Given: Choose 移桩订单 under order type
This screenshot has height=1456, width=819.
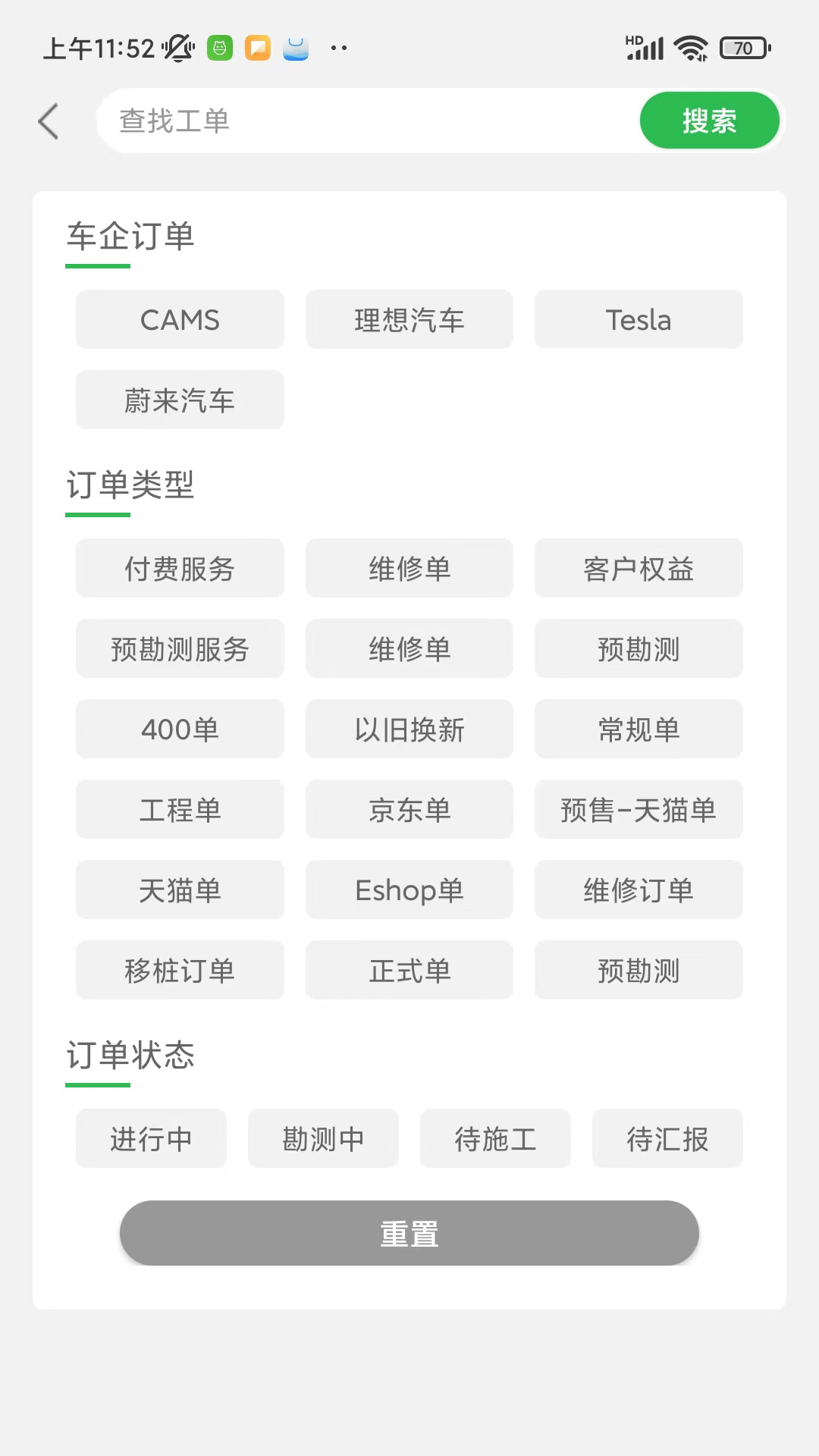Looking at the screenshot, I should coord(179,970).
